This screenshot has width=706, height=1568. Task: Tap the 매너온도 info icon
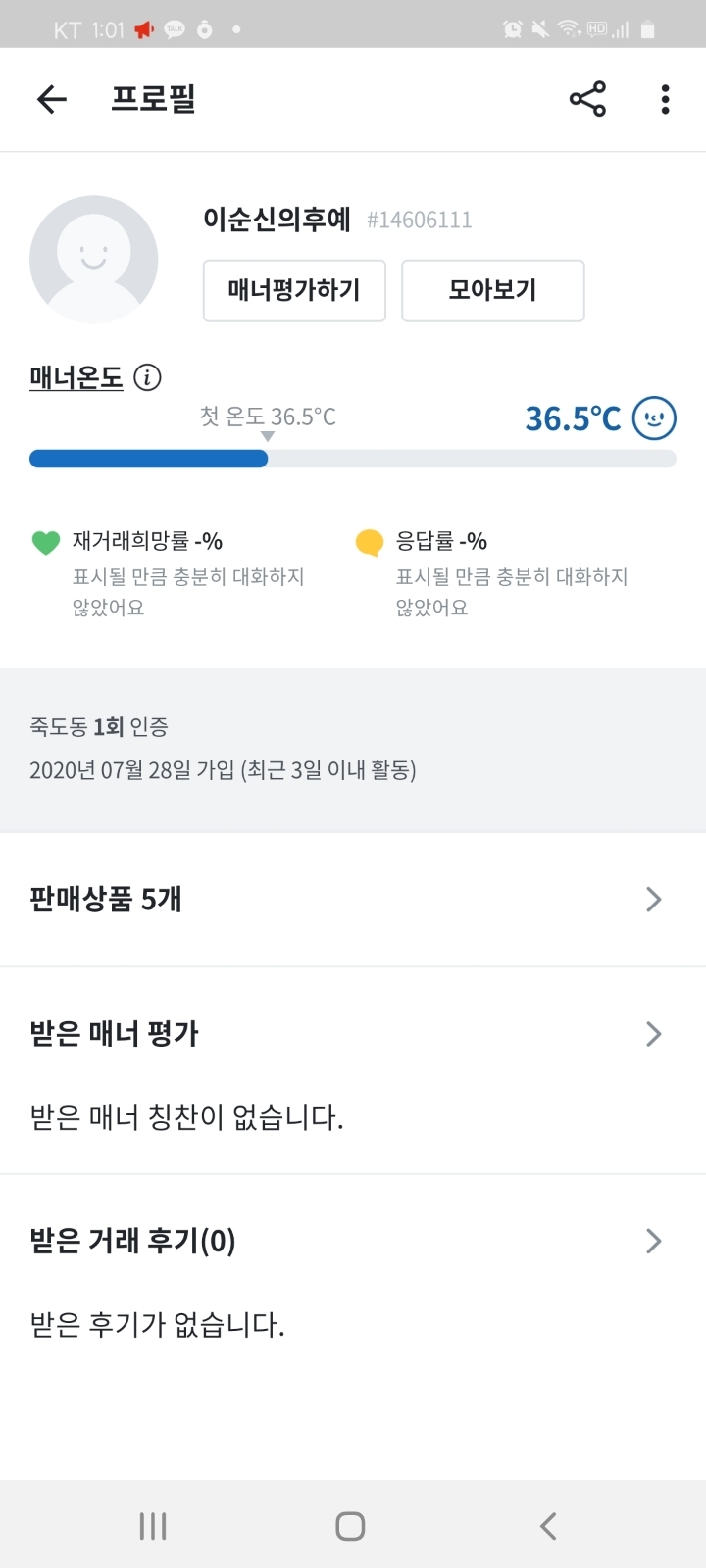(147, 377)
